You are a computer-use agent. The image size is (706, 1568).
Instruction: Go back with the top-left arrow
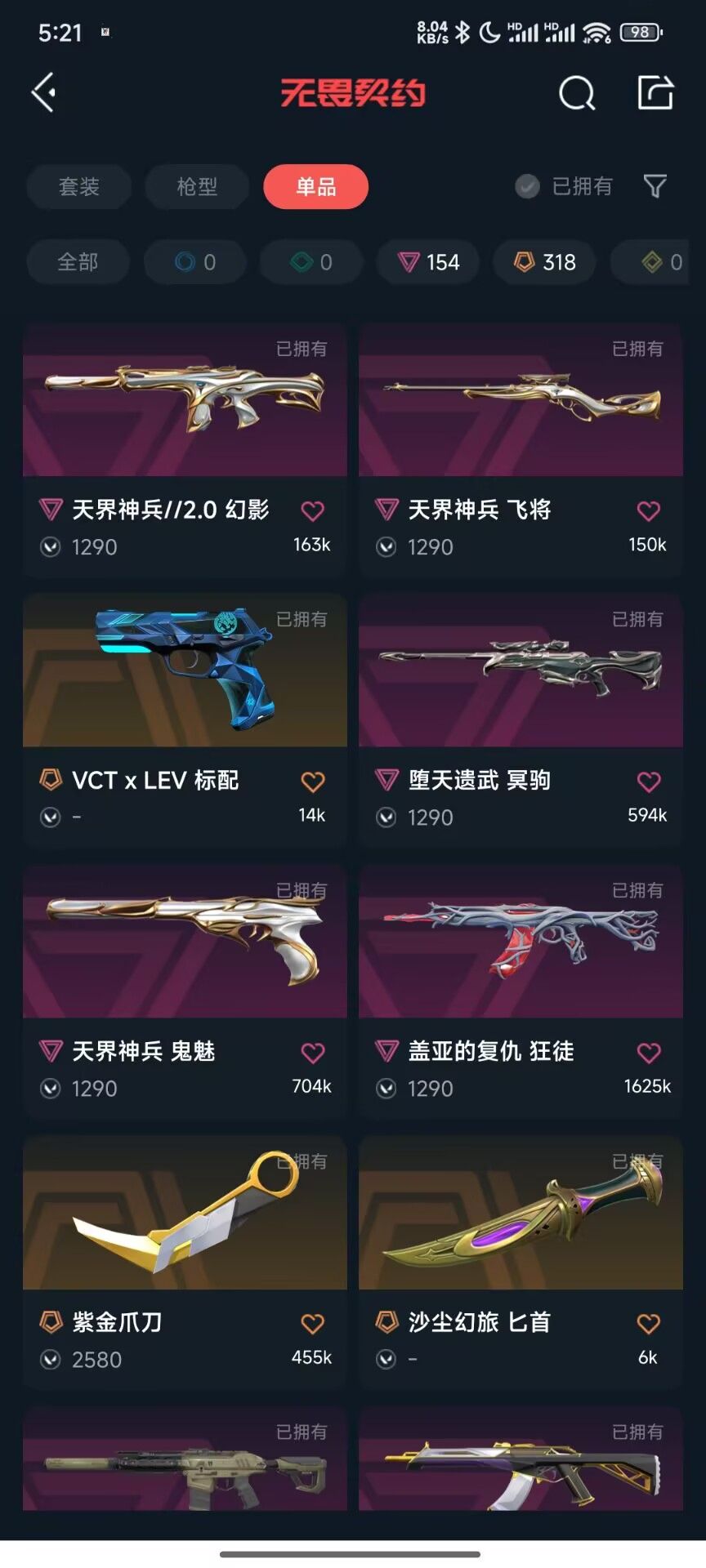(x=44, y=92)
